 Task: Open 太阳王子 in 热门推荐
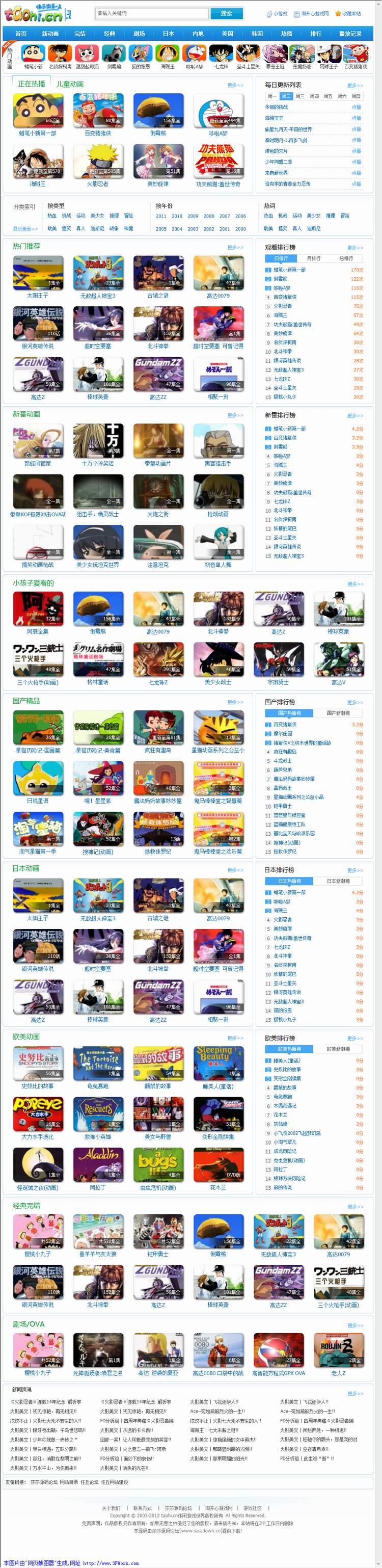(x=38, y=271)
